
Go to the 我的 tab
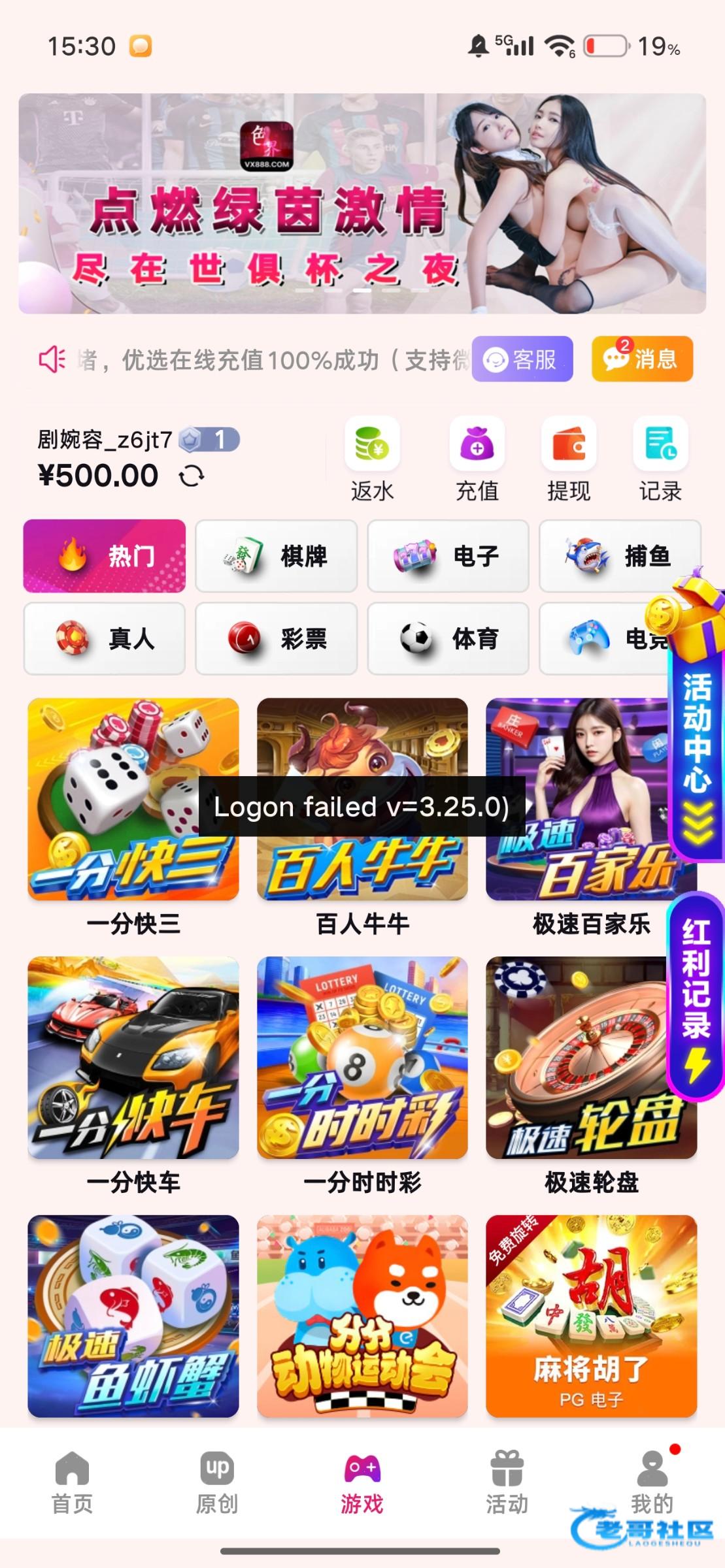point(652,1483)
